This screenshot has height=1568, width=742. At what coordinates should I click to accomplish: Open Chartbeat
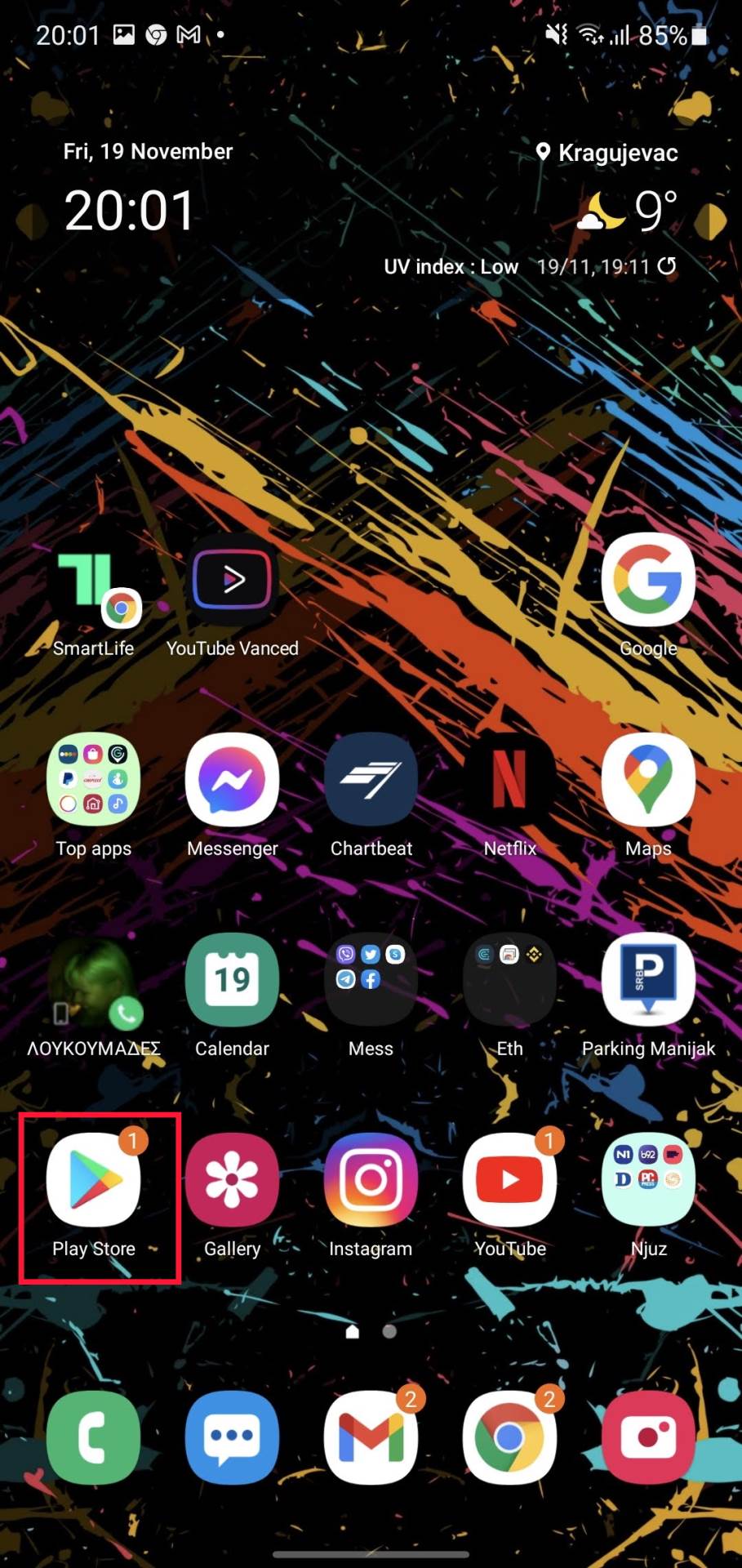[371, 780]
